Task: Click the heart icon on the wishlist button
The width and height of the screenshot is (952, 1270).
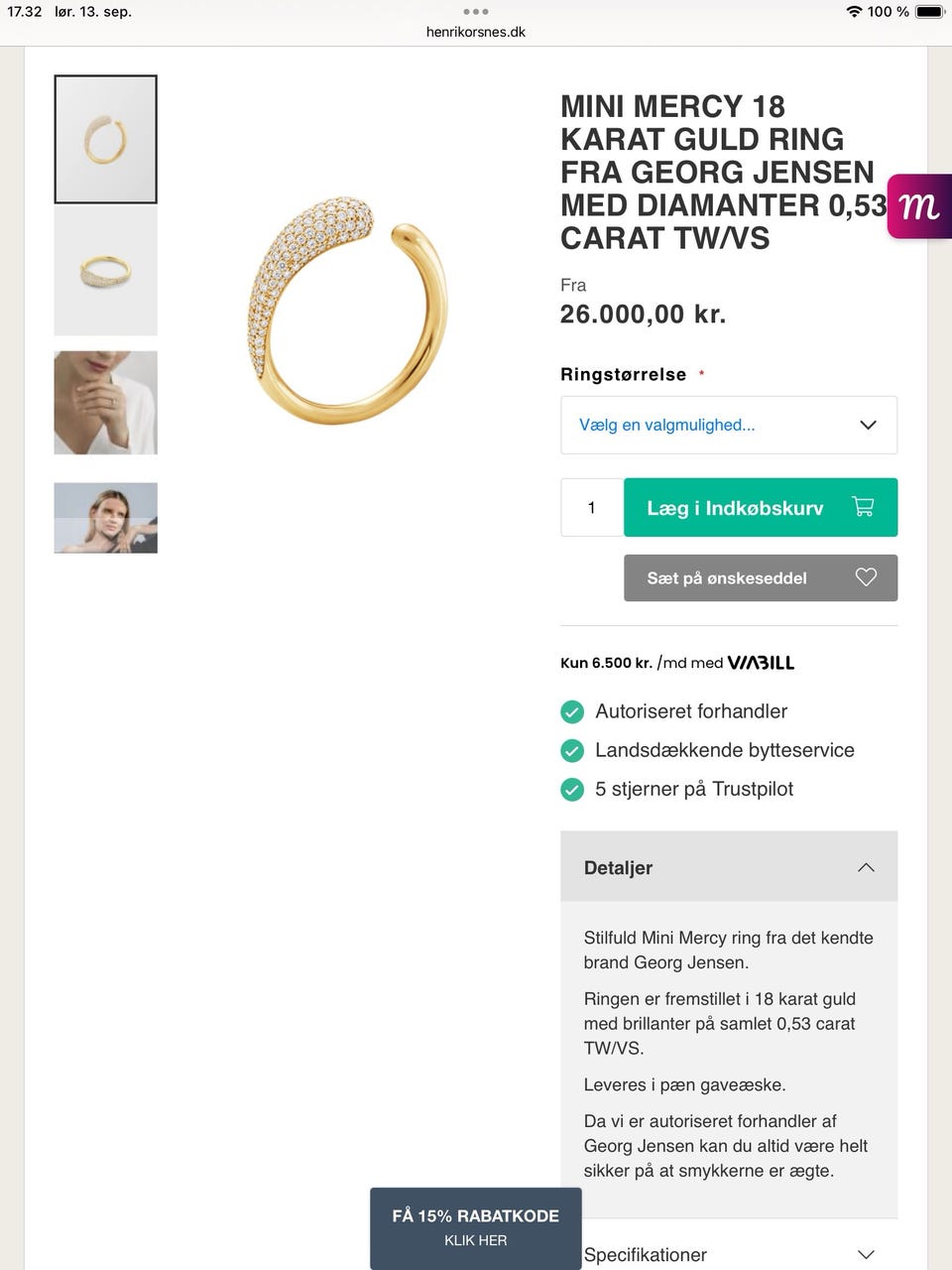Action: 866,576
